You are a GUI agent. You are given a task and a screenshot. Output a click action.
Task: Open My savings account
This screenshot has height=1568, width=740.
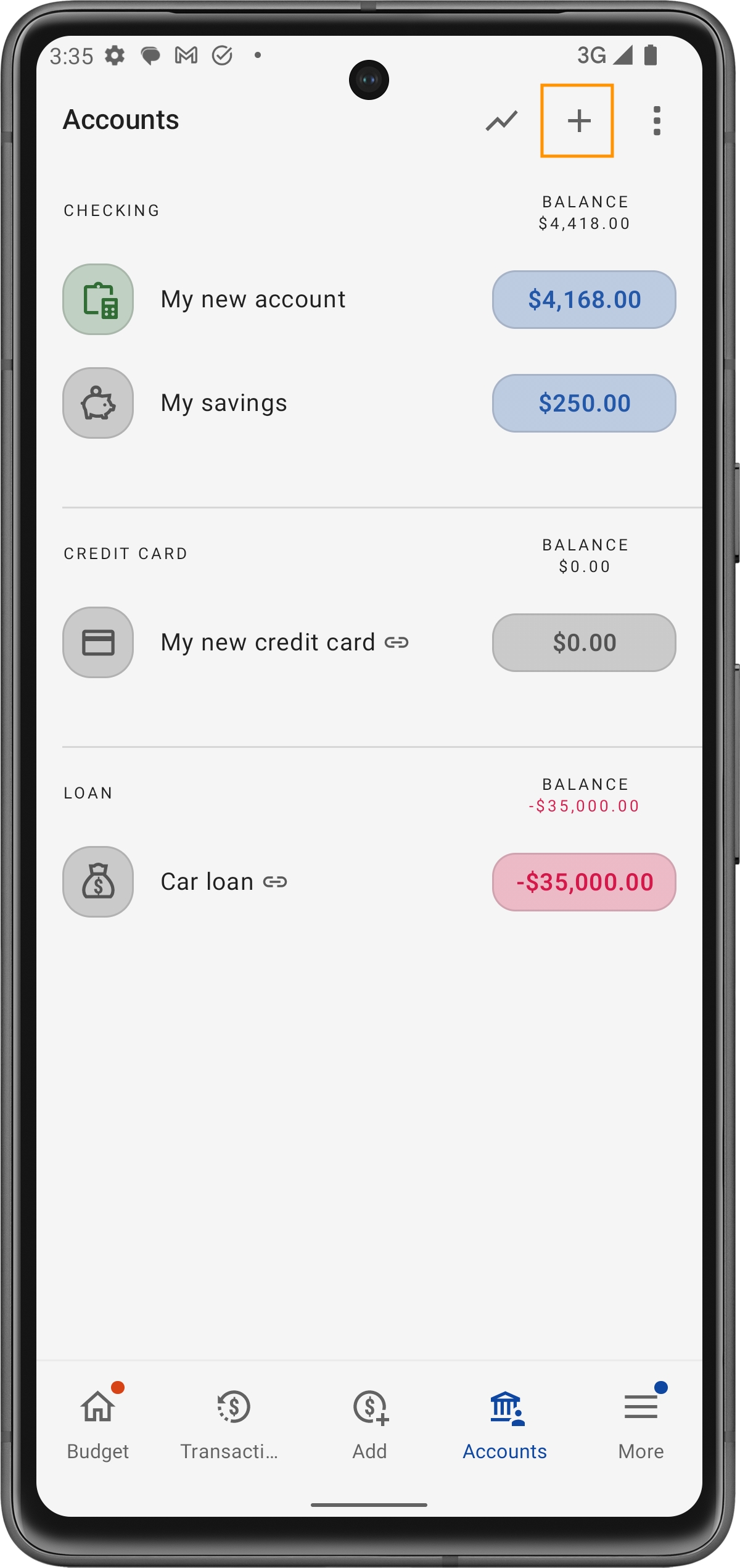[x=224, y=403]
